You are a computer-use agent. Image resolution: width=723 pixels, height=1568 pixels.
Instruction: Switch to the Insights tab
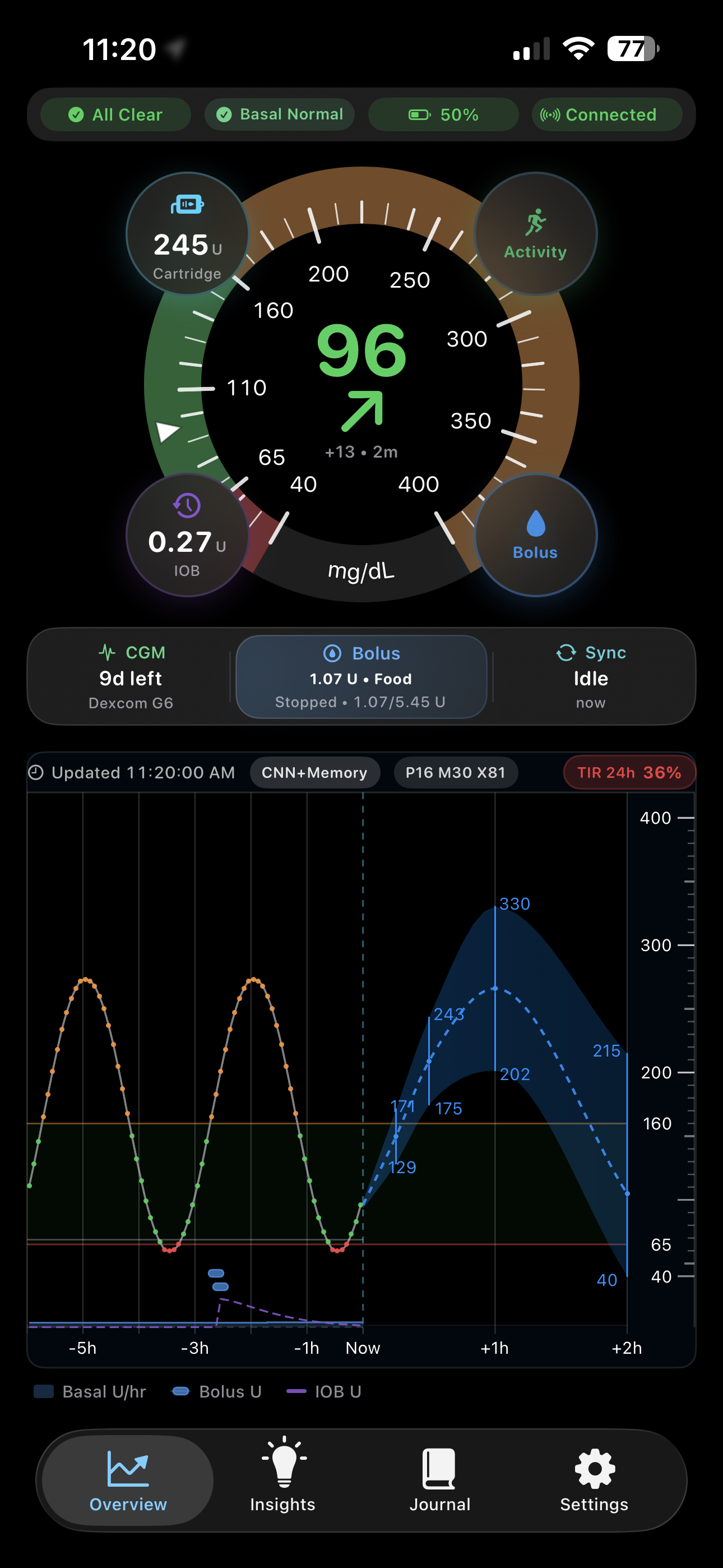coord(283,1479)
